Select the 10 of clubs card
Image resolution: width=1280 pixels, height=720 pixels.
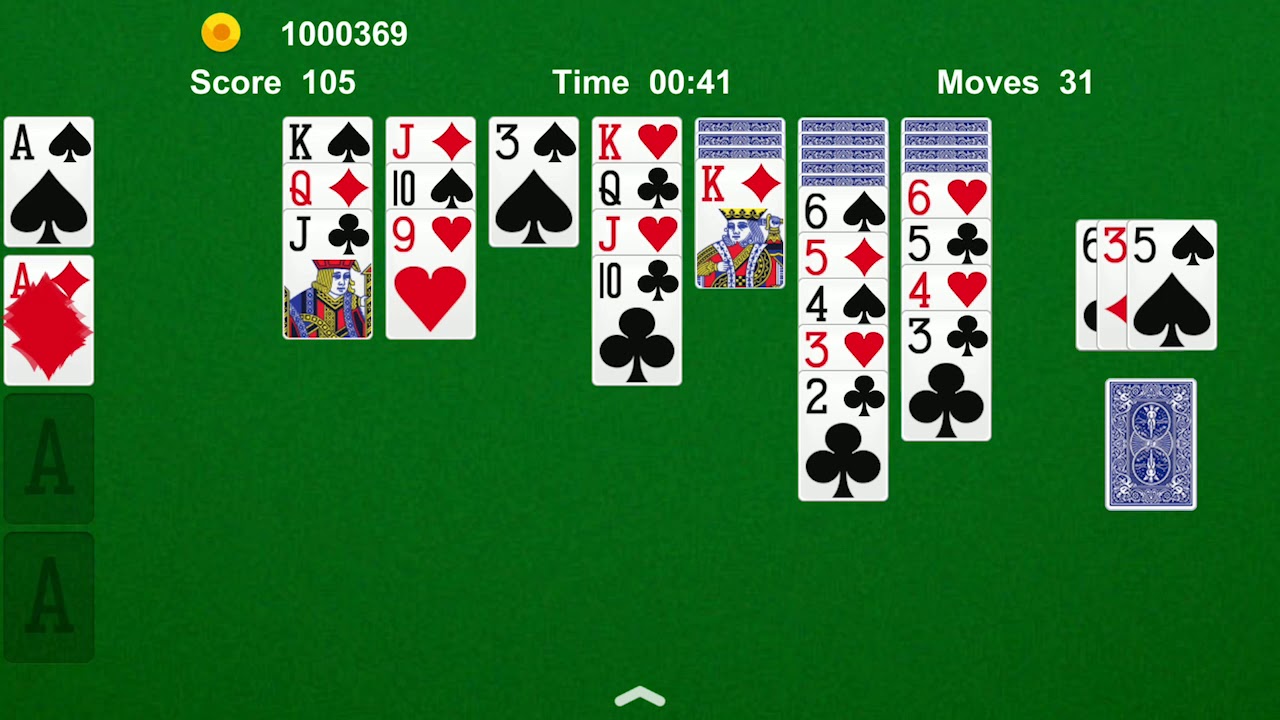pyautogui.click(x=637, y=320)
